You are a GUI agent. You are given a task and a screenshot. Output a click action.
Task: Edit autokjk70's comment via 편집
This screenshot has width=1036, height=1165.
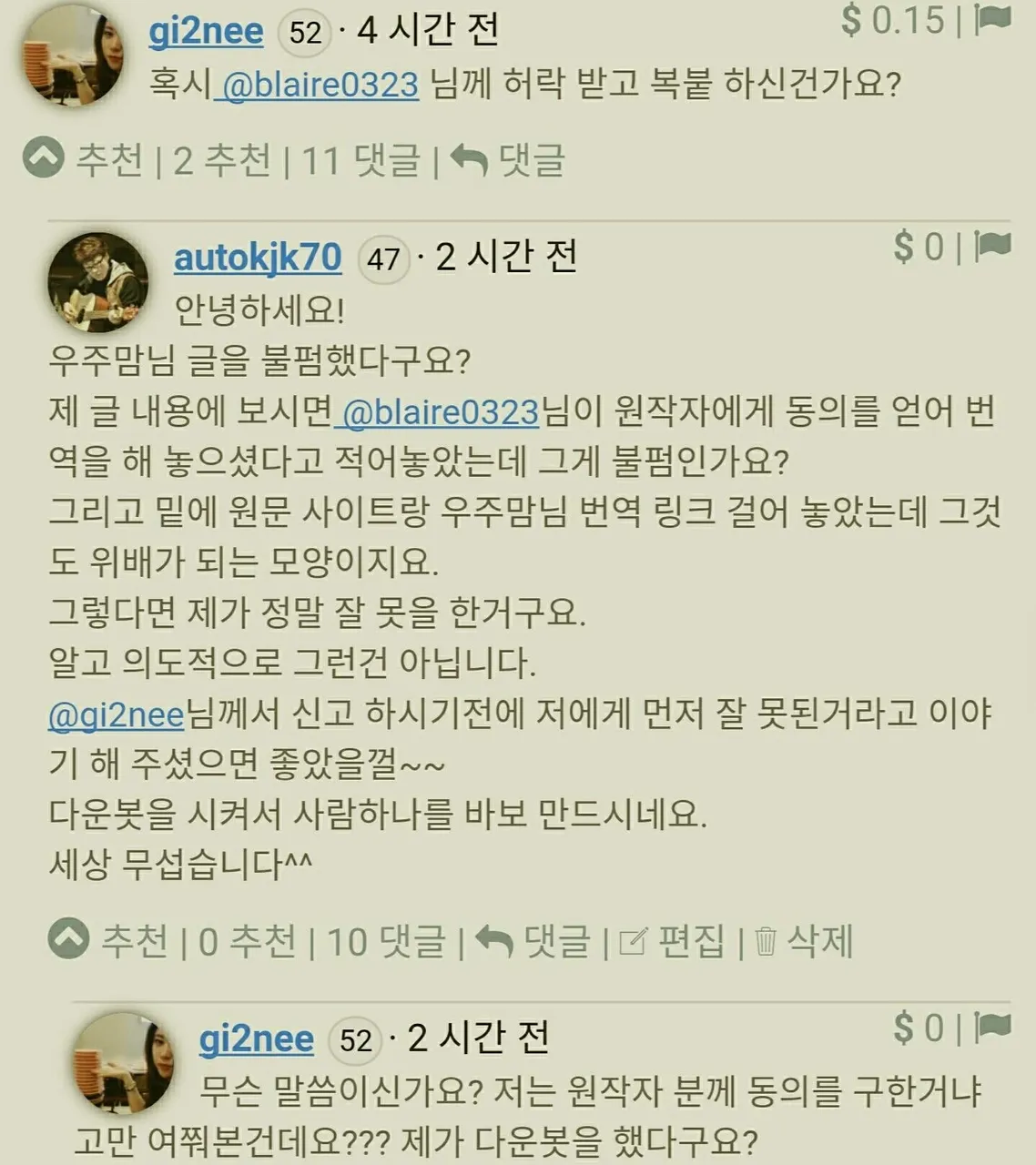pos(674,941)
